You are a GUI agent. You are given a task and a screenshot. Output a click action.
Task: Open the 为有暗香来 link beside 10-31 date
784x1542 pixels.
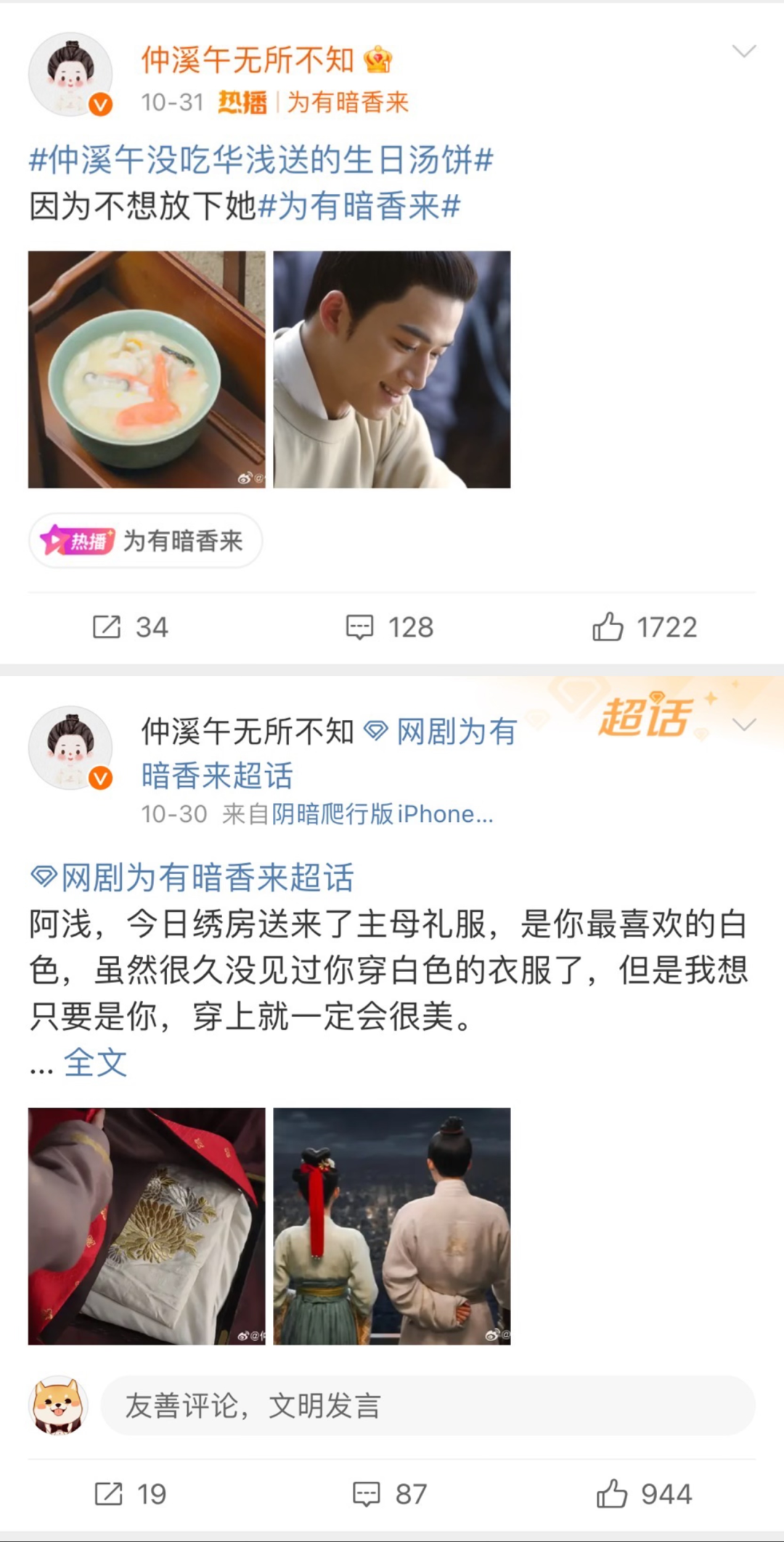click(348, 102)
